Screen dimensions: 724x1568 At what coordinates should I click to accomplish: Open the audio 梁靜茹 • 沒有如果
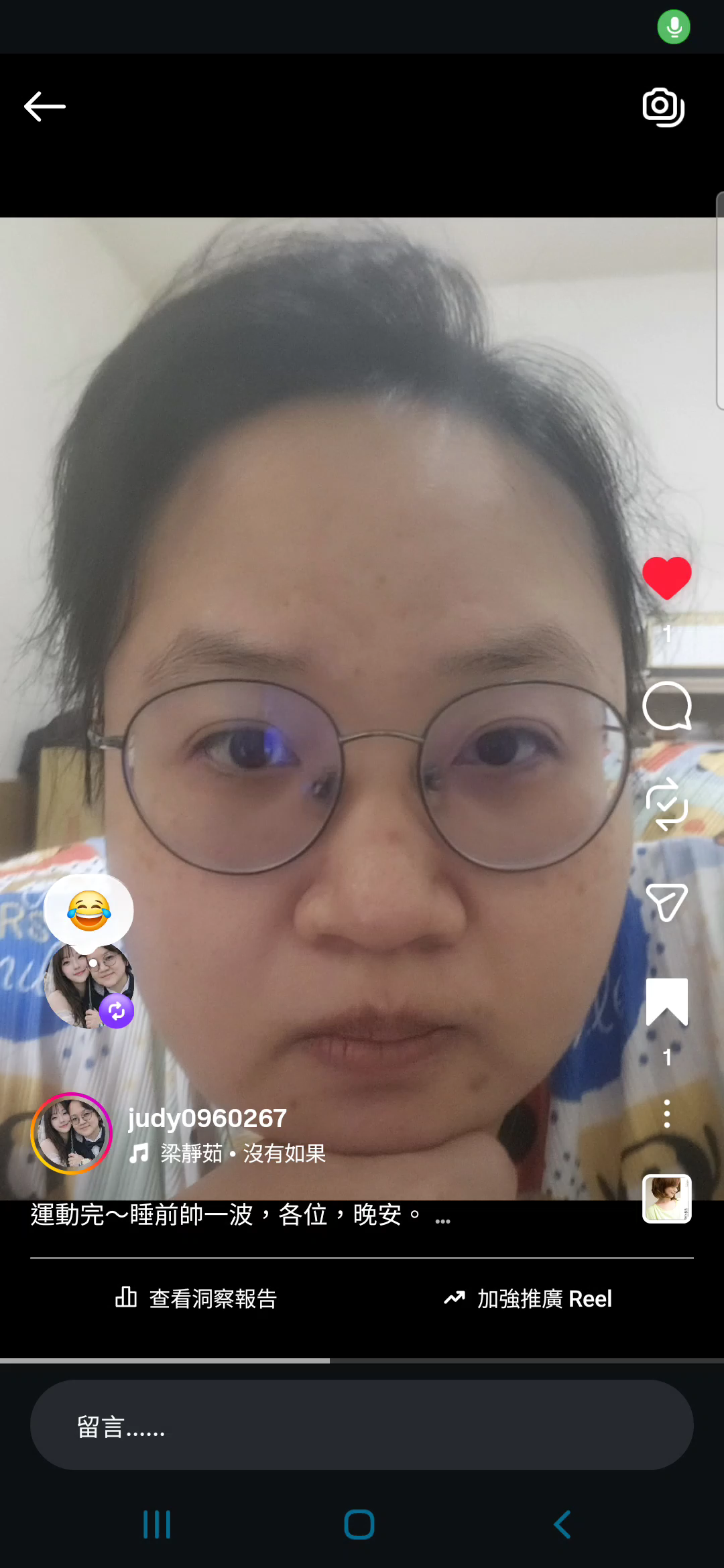(x=243, y=1153)
